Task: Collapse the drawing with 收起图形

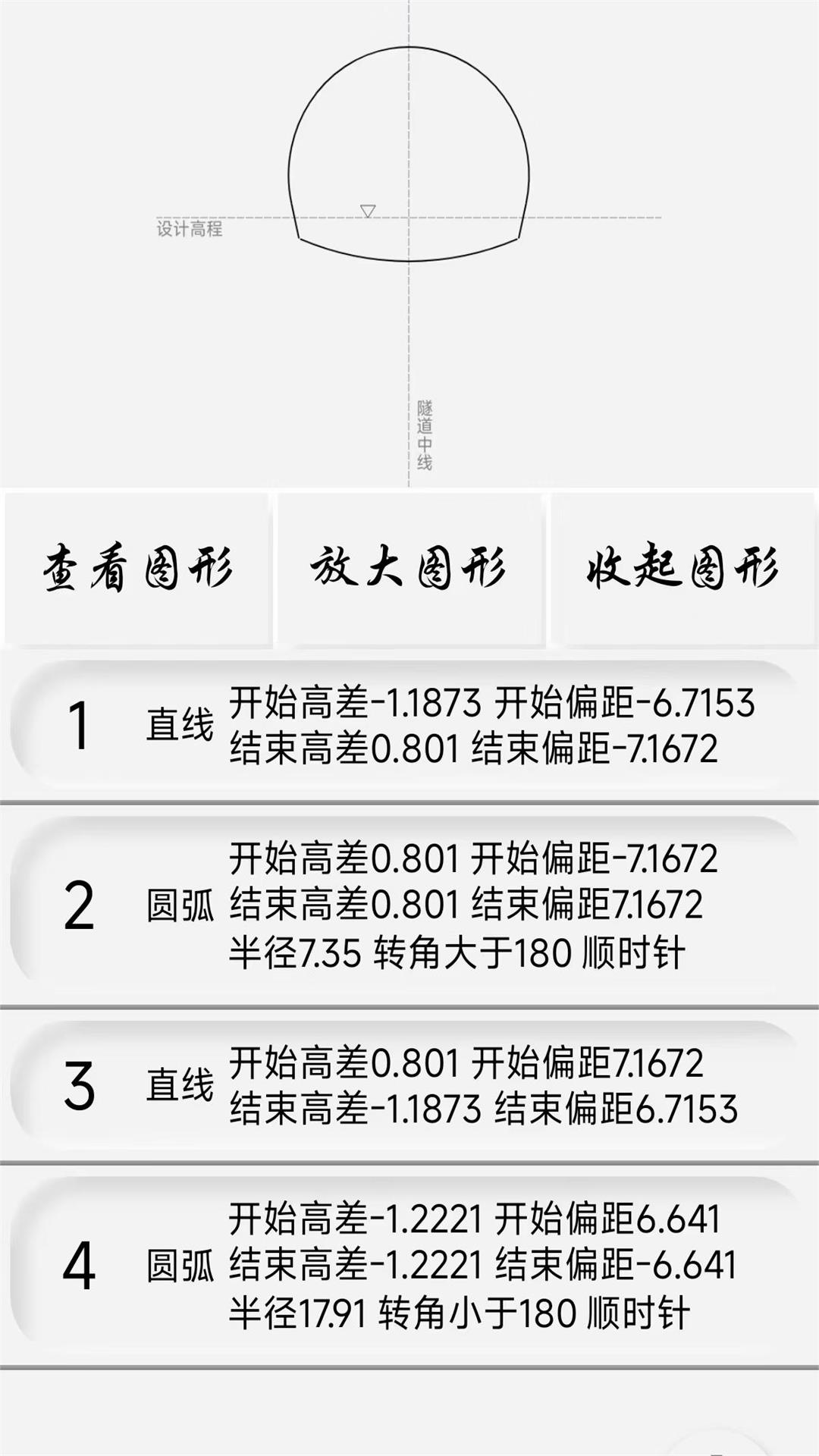Action: pyautogui.click(x=684, y=569)
